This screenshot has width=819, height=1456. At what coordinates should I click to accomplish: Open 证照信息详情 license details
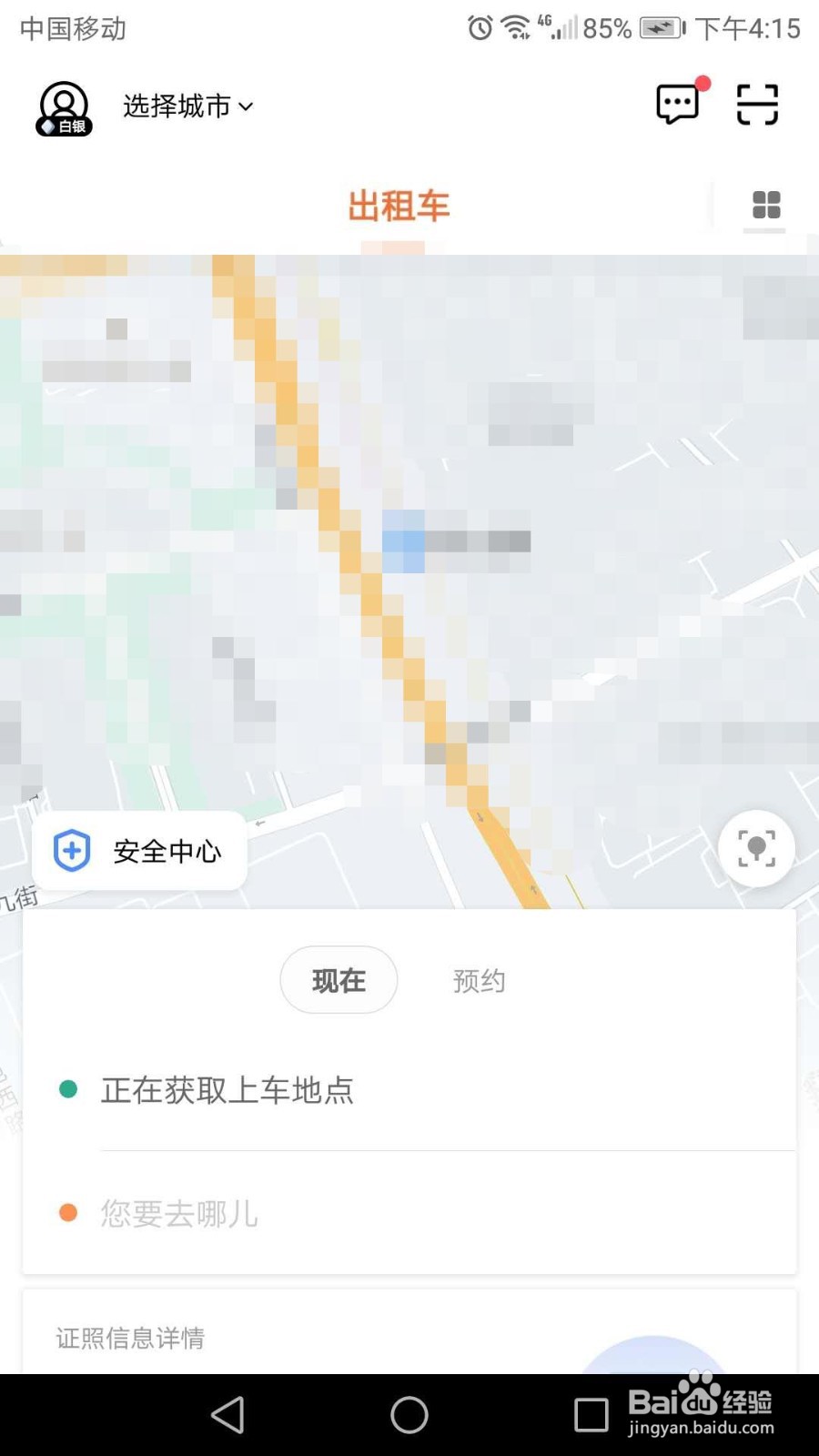pos(130,1338)
